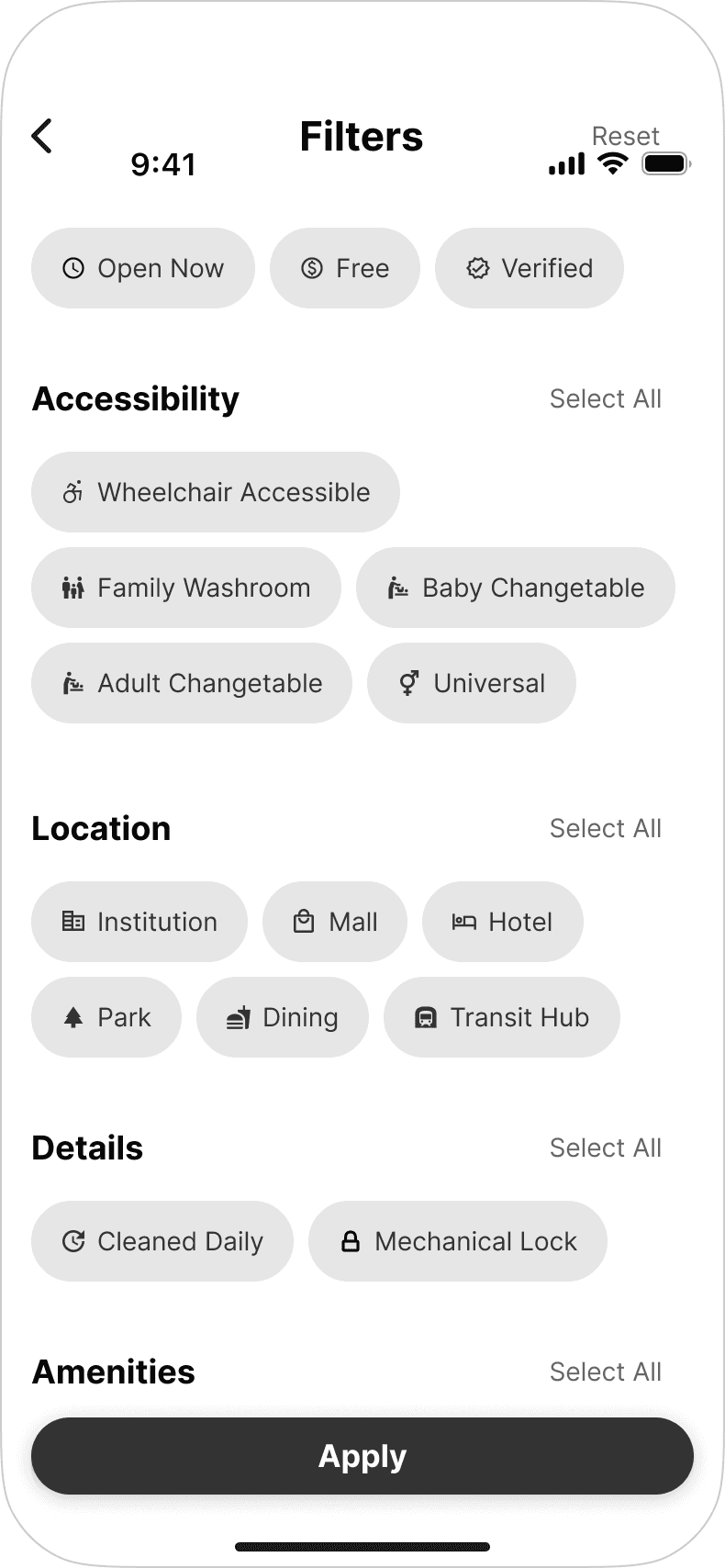
Task: Select the Universal washroom chip
Action: tap(472, 683)
